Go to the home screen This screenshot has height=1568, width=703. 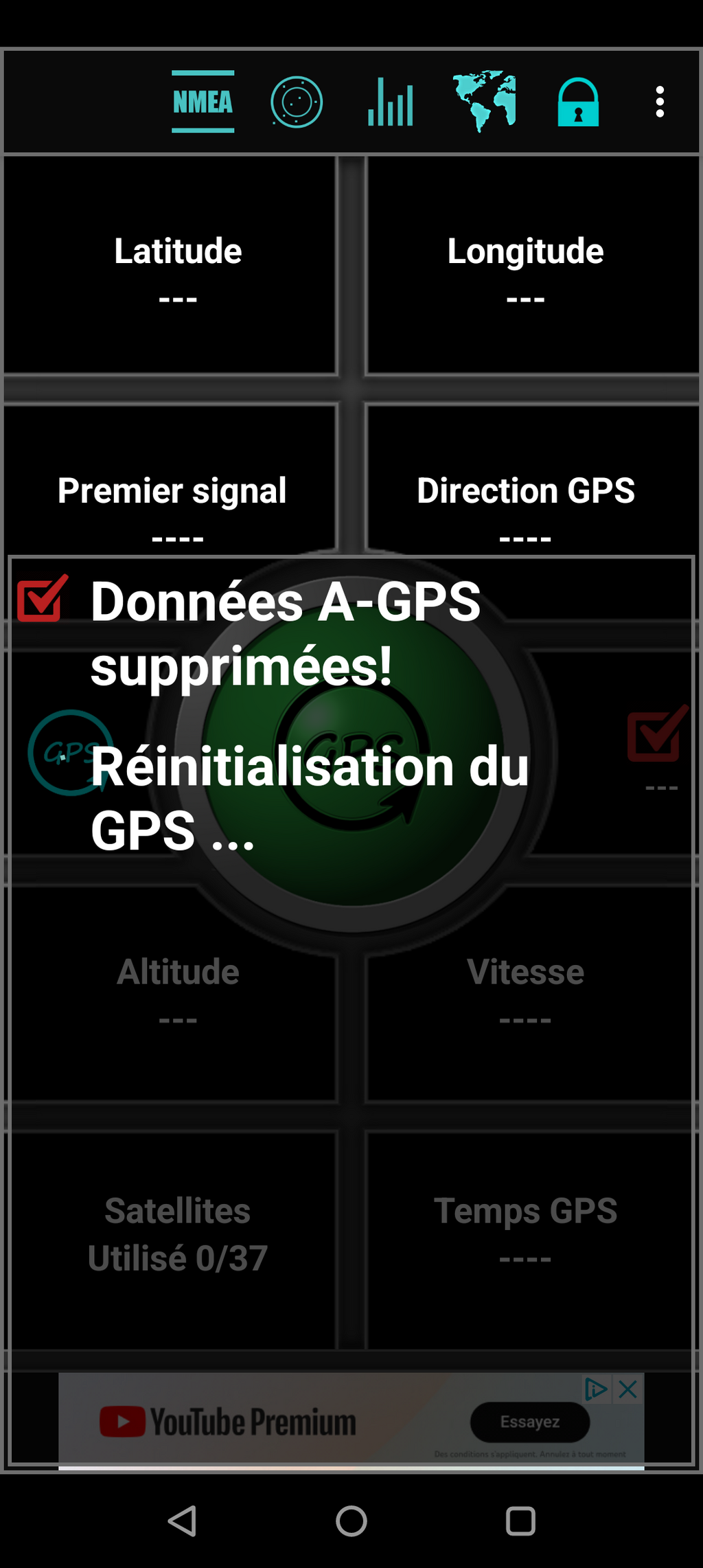[x=351, y=1521]
